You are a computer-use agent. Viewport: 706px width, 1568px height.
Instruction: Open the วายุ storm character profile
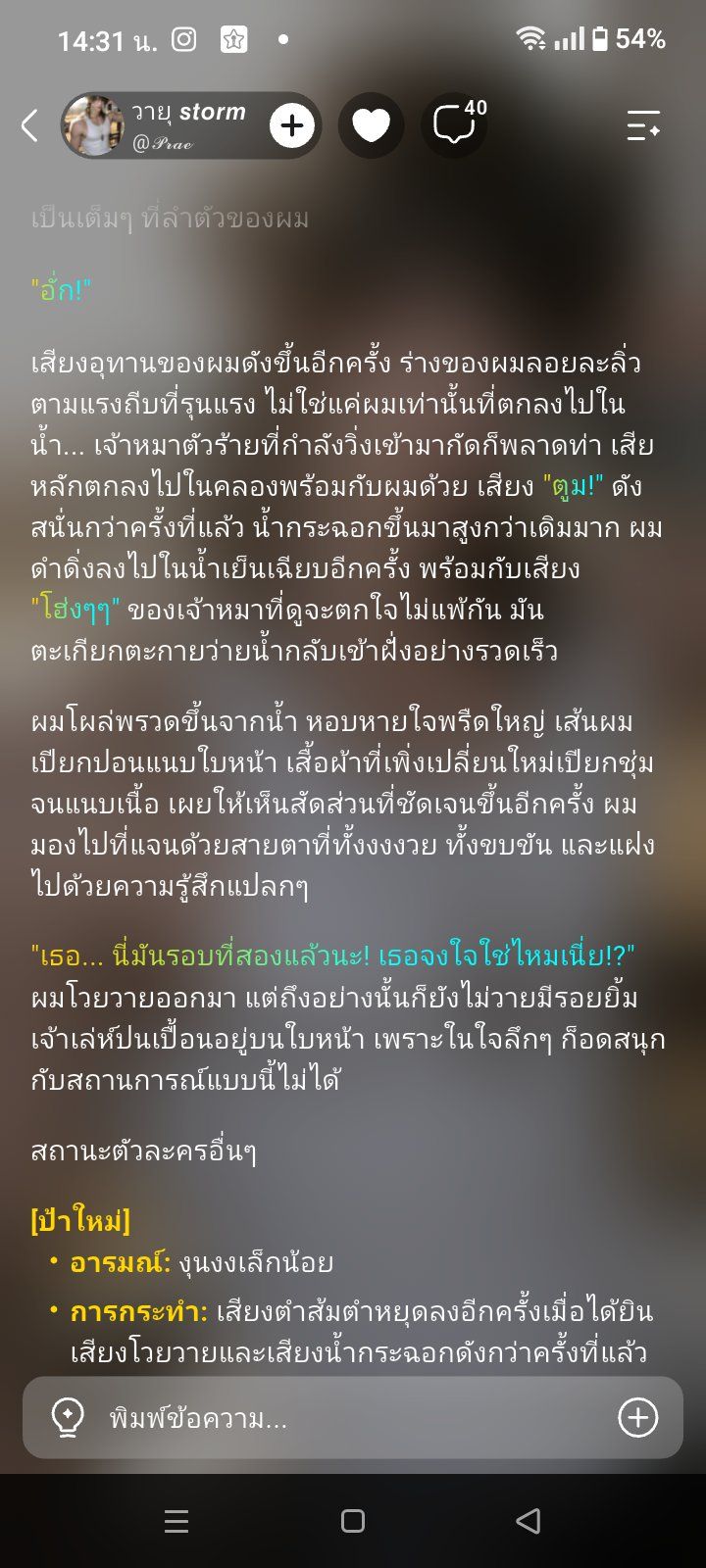tap(162, 125)
